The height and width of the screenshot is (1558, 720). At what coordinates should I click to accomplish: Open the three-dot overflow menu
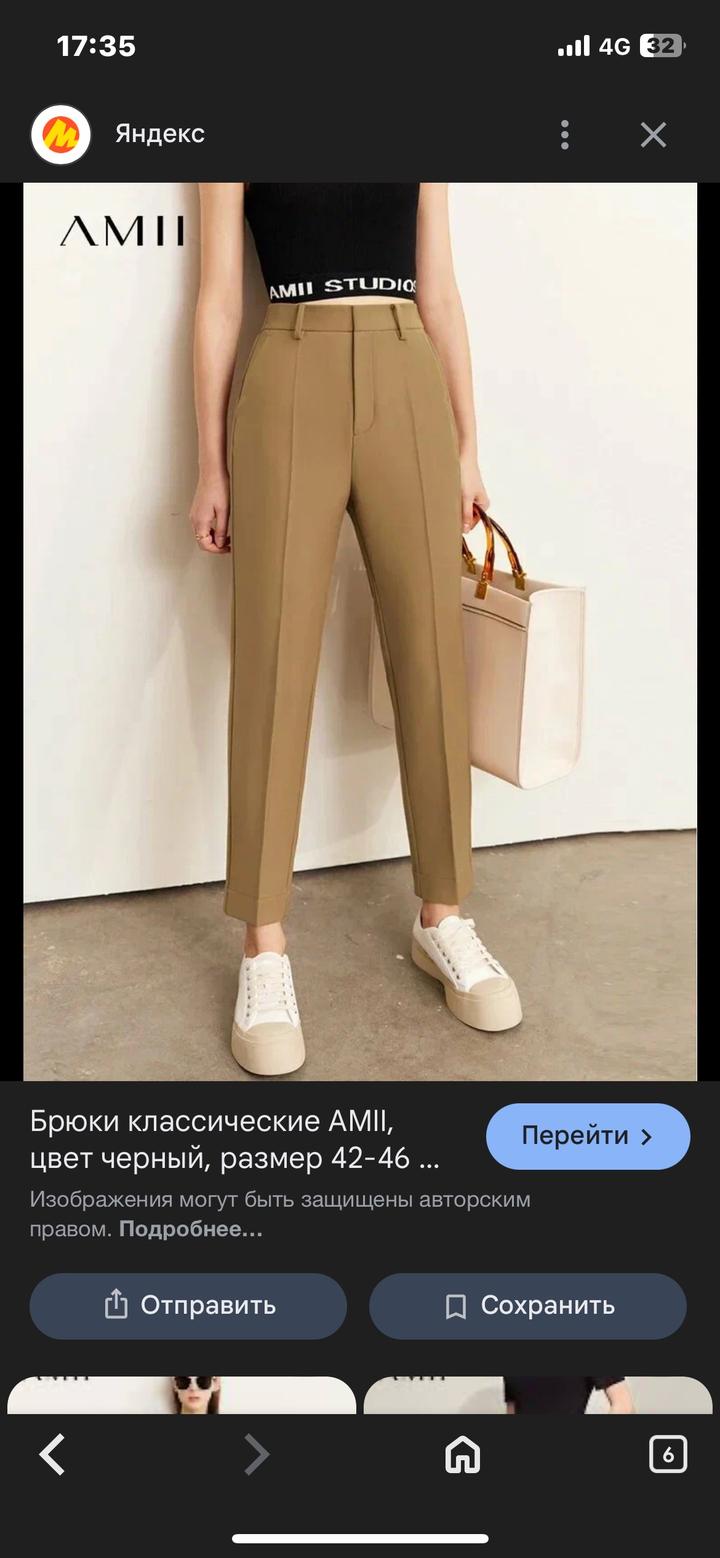click(x=565, y=135)
